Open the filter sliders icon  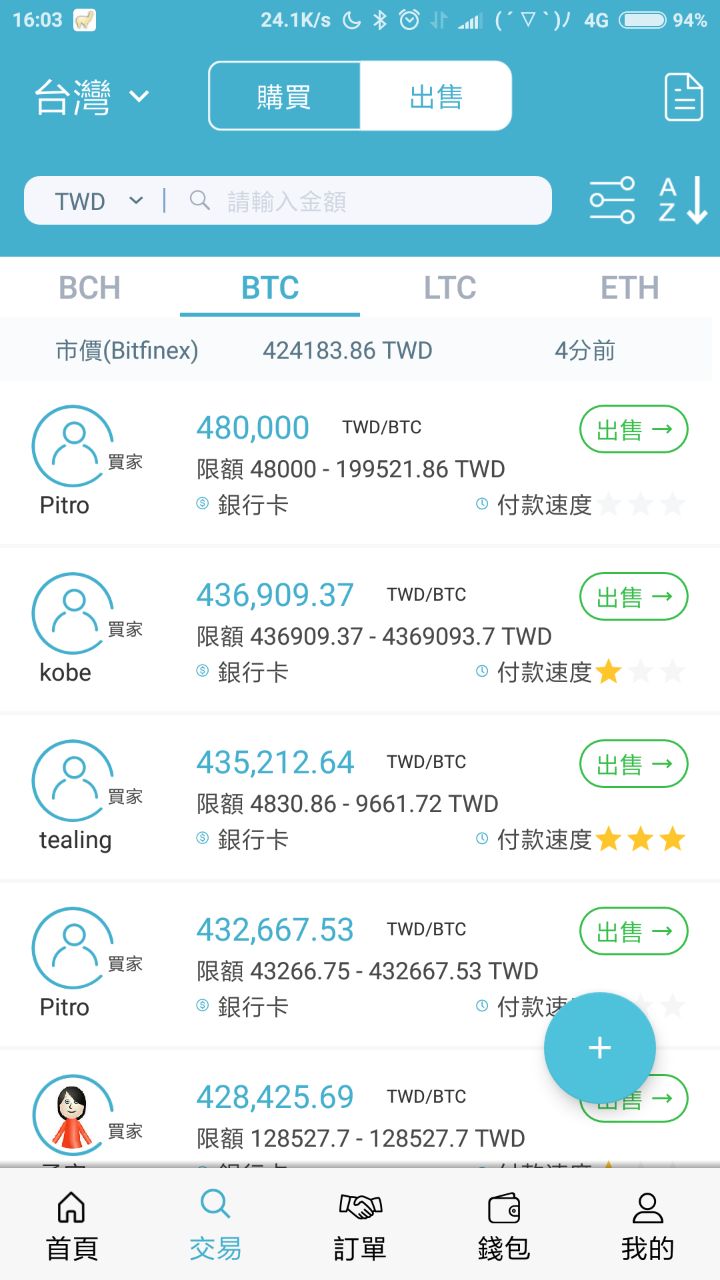(x=612, y=200)
